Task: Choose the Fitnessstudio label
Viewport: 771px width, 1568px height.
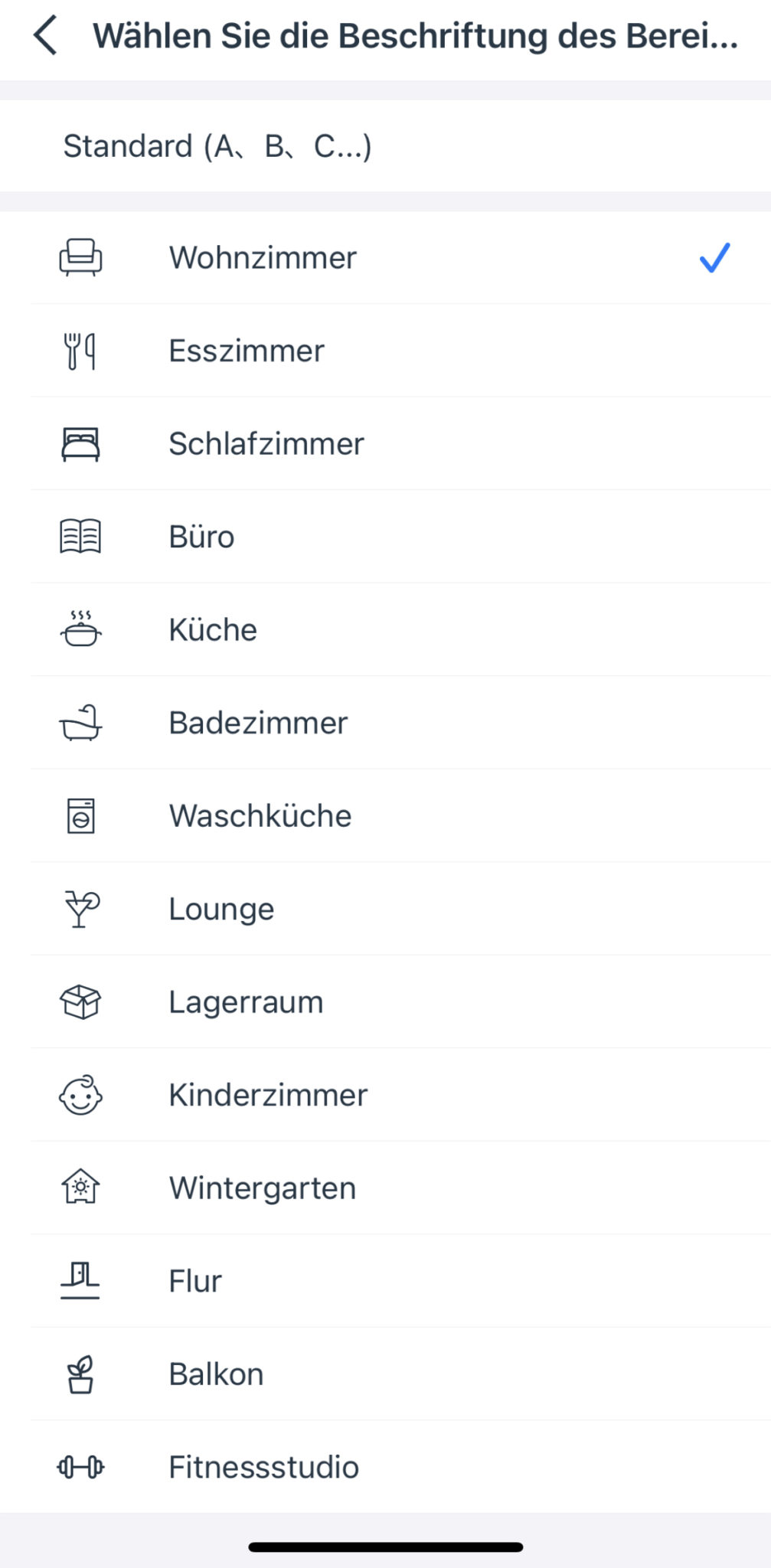Action: (263, 1467)
